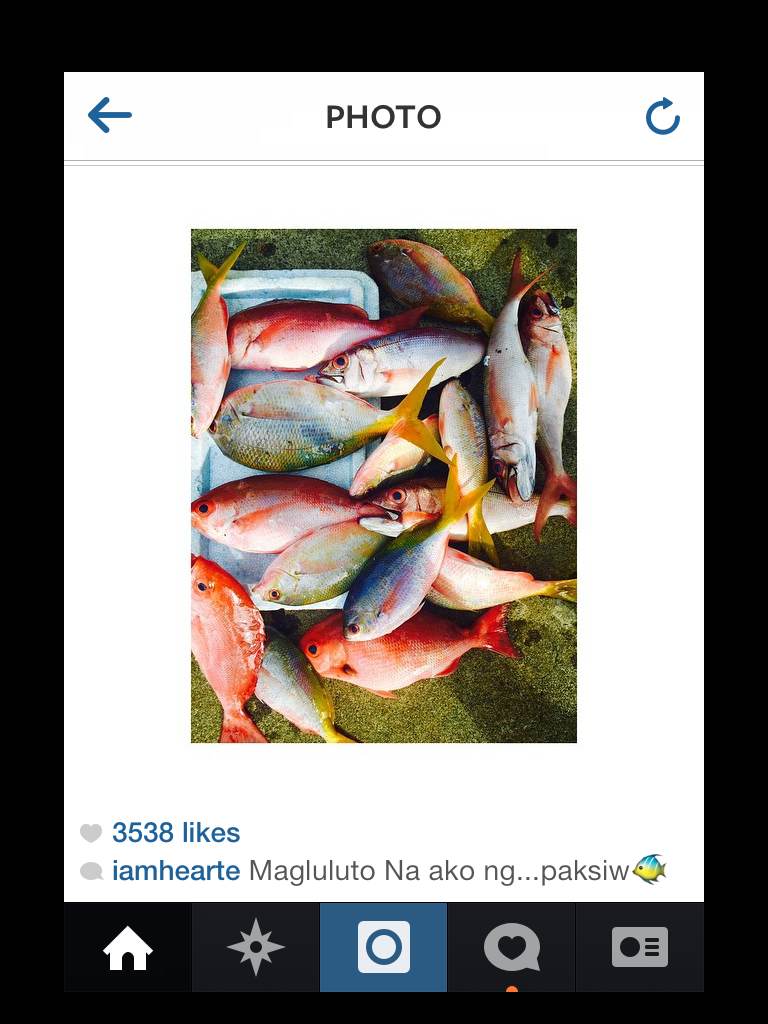Go back using the arrow
This screenshot has width=768, height=1024.
coord(110,116)
